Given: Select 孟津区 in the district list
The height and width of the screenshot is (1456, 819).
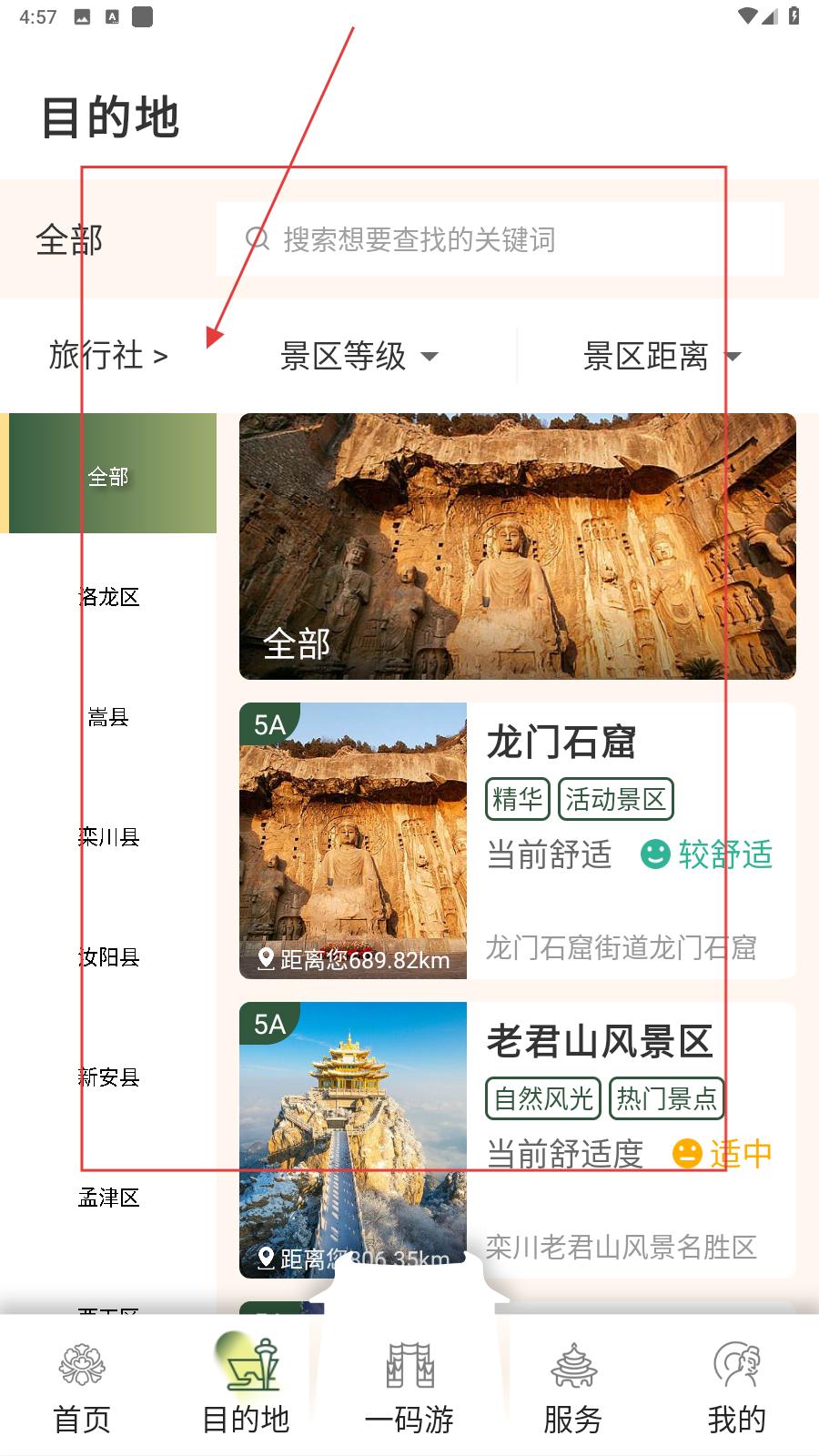Looking at the screenshot, I should coord(108,1198).
